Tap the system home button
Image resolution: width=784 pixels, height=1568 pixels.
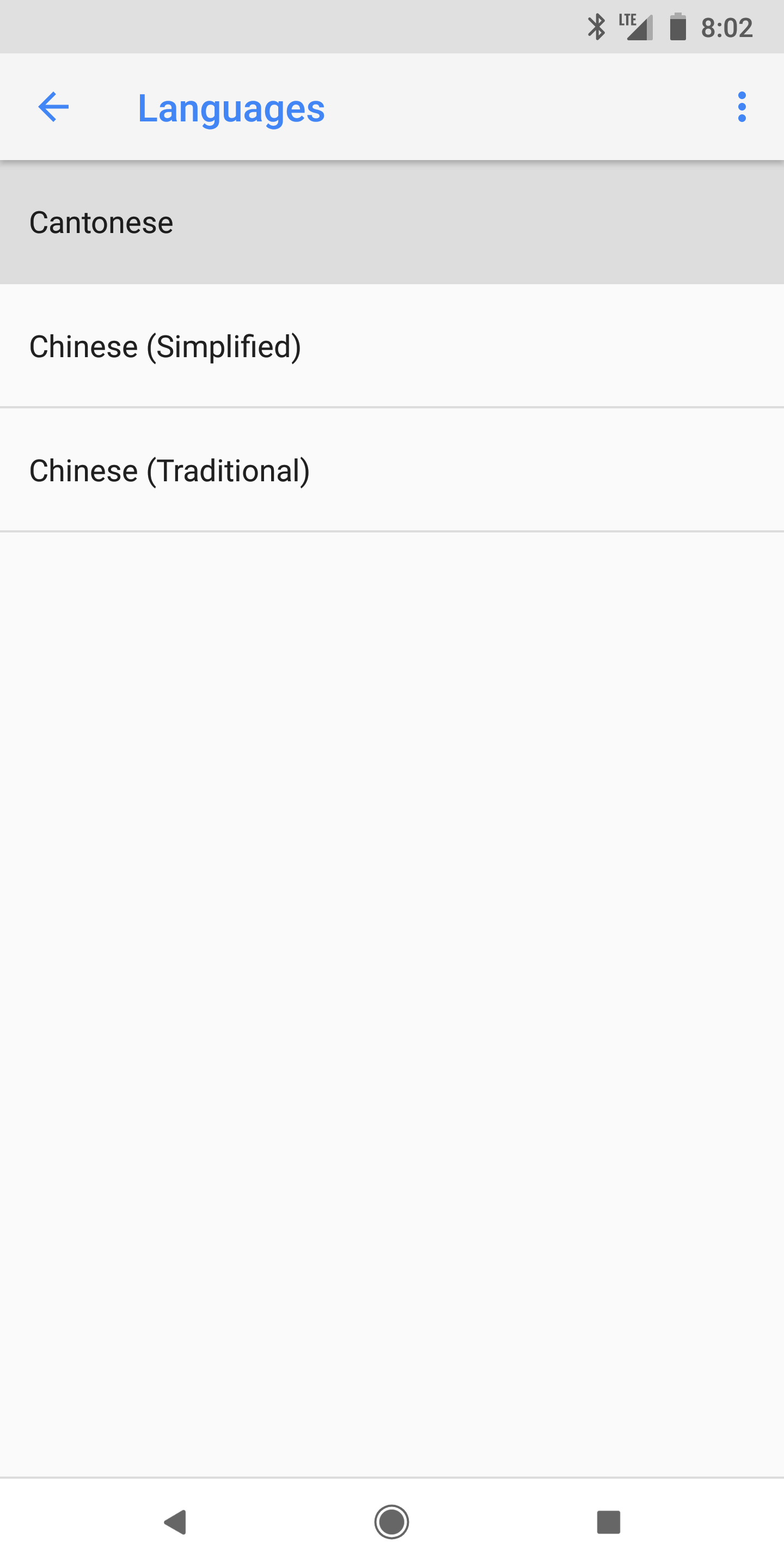click(x=391, y=1522)
